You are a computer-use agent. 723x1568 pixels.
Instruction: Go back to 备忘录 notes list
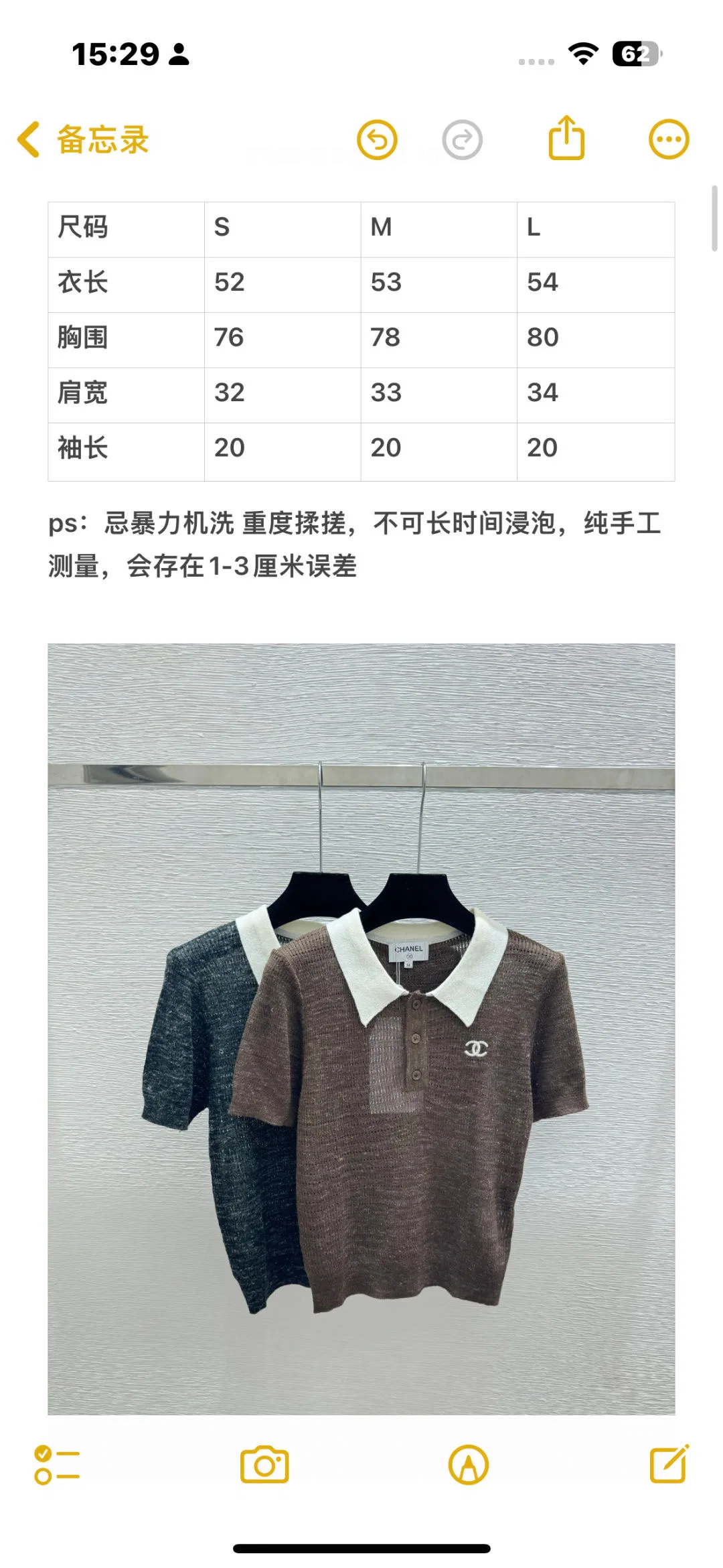click(83, 140)
